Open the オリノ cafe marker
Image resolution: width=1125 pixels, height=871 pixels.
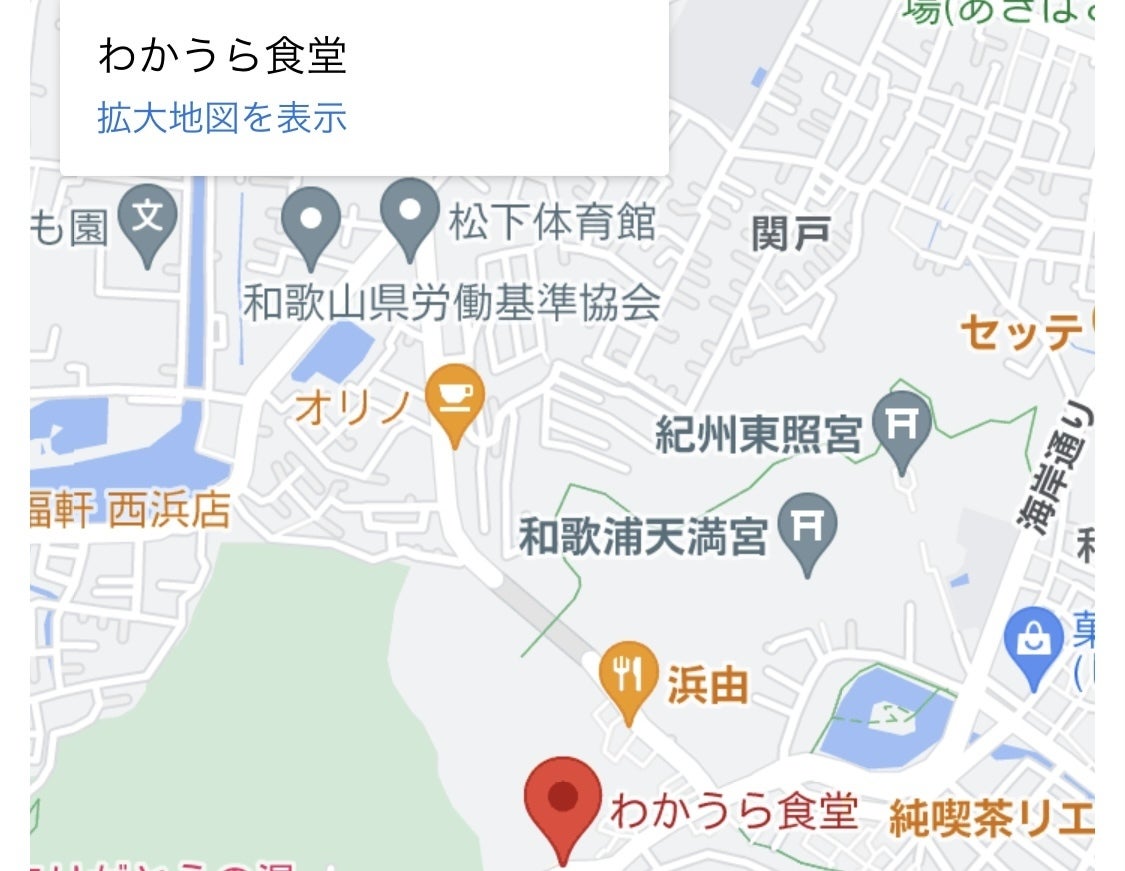(x=455, y=398)
